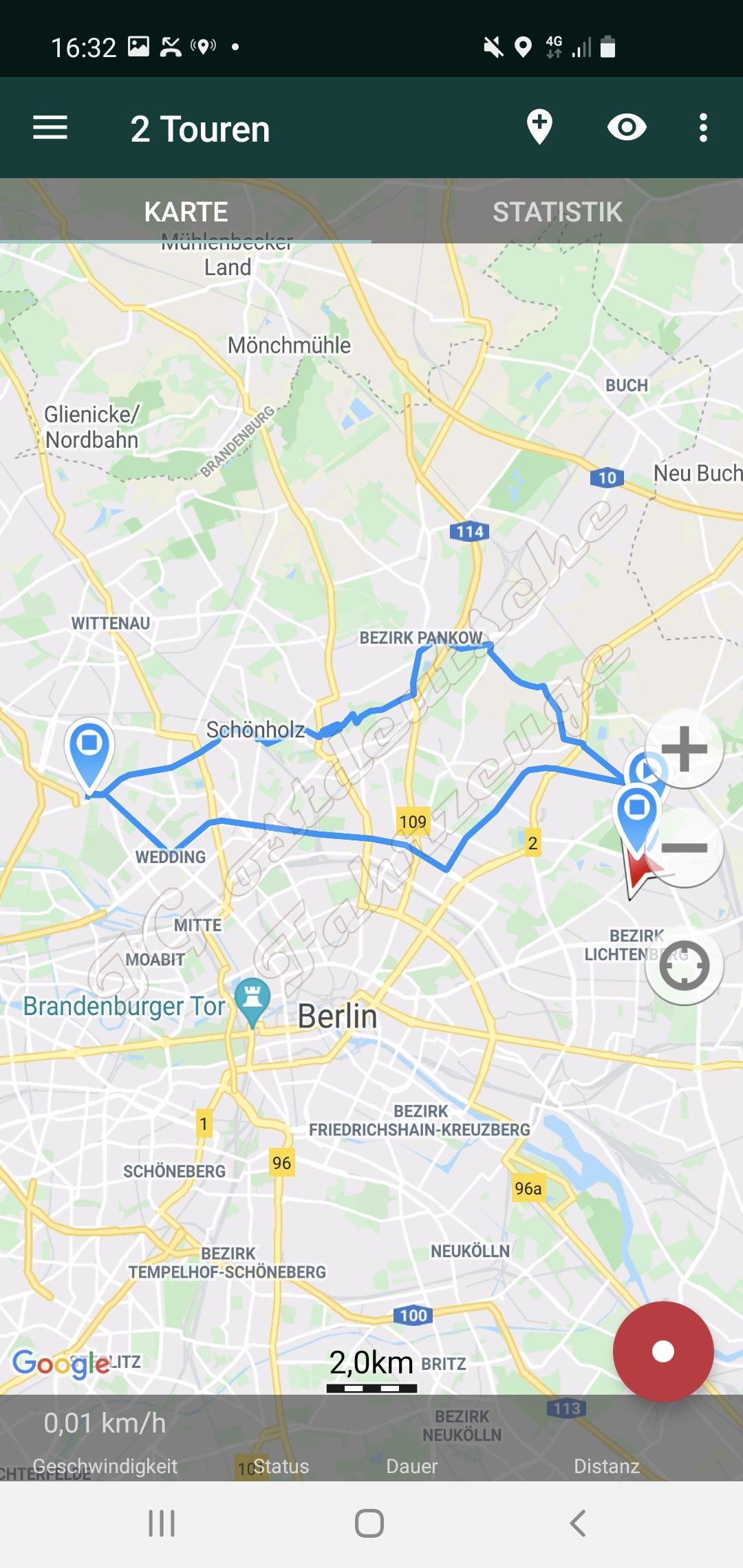The width and height of the screenshot is (743, 1568).
Task: Zoom out with the minus button
Action: 684,848
